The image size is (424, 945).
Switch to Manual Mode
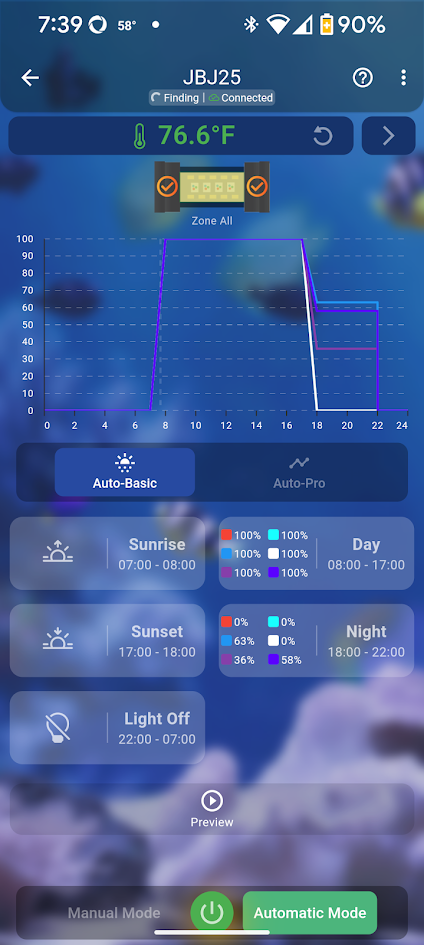(114, 912)
